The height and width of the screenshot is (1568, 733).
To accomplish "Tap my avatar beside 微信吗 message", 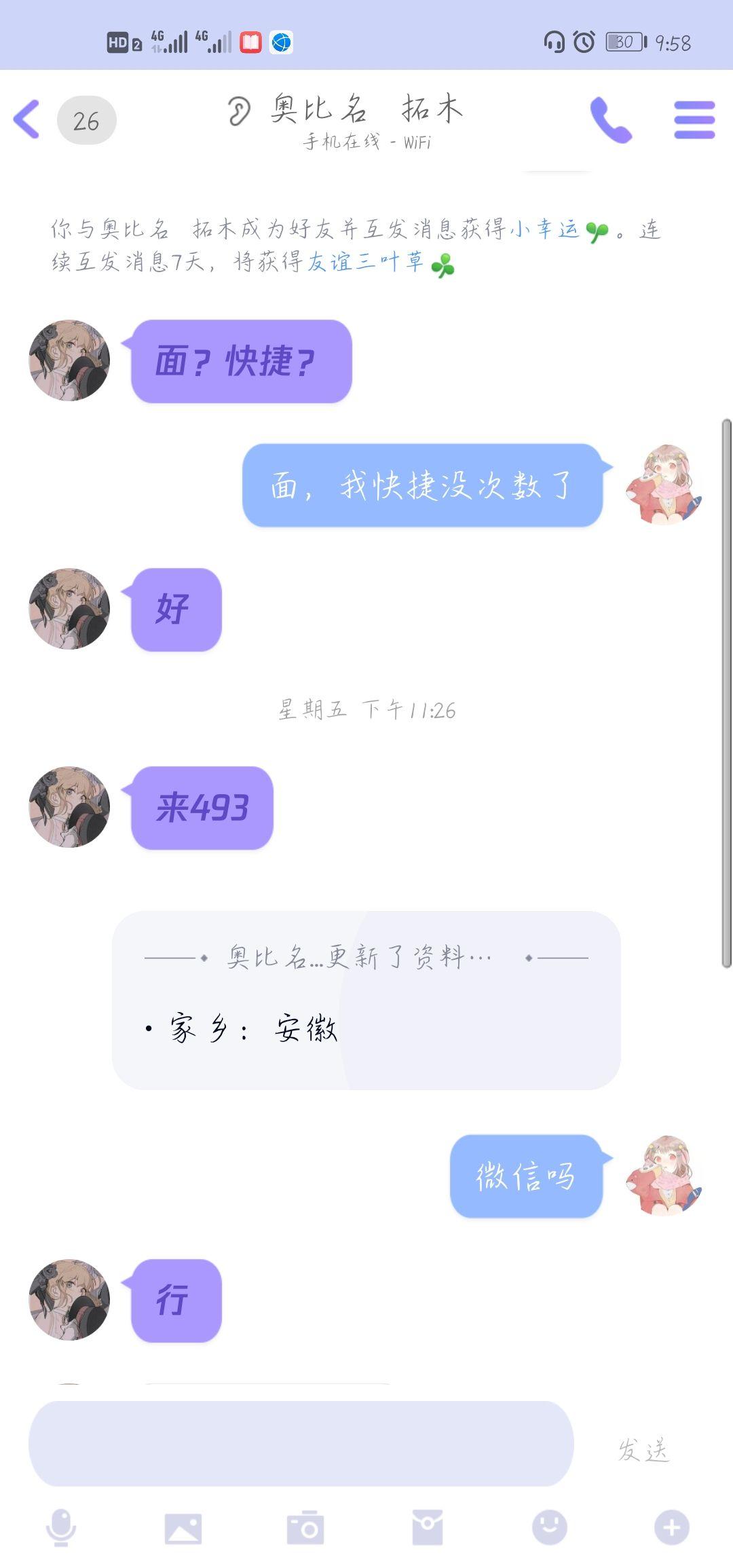I will 664,1175.
